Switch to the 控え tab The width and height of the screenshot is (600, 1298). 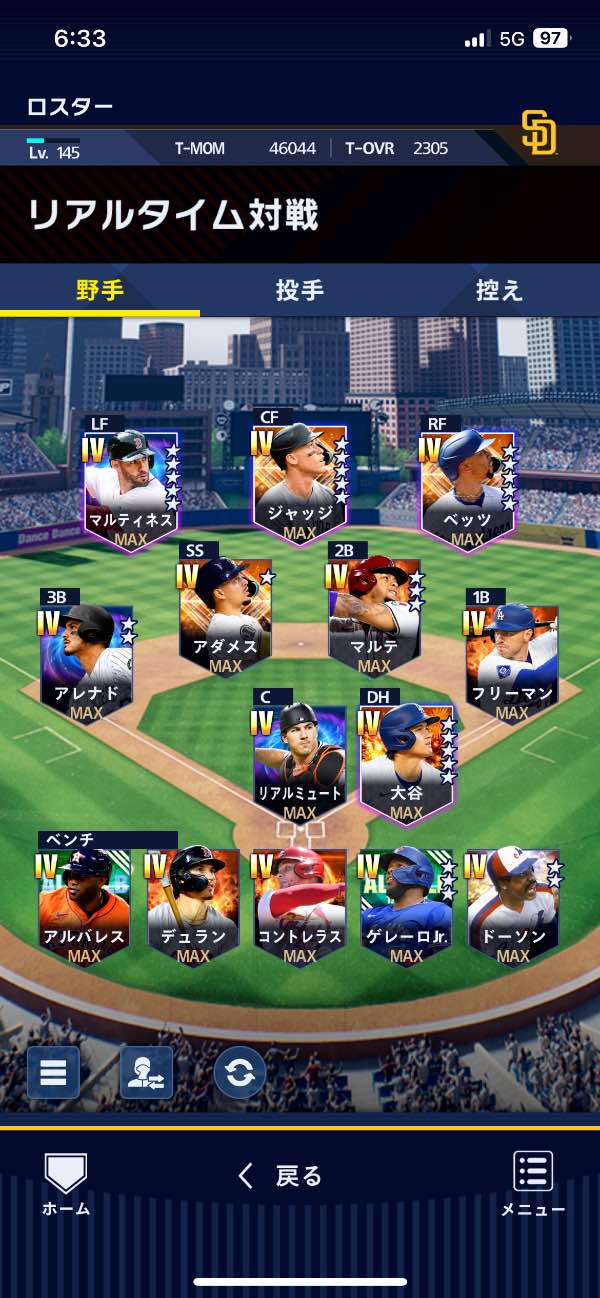[x=499, y=290]
